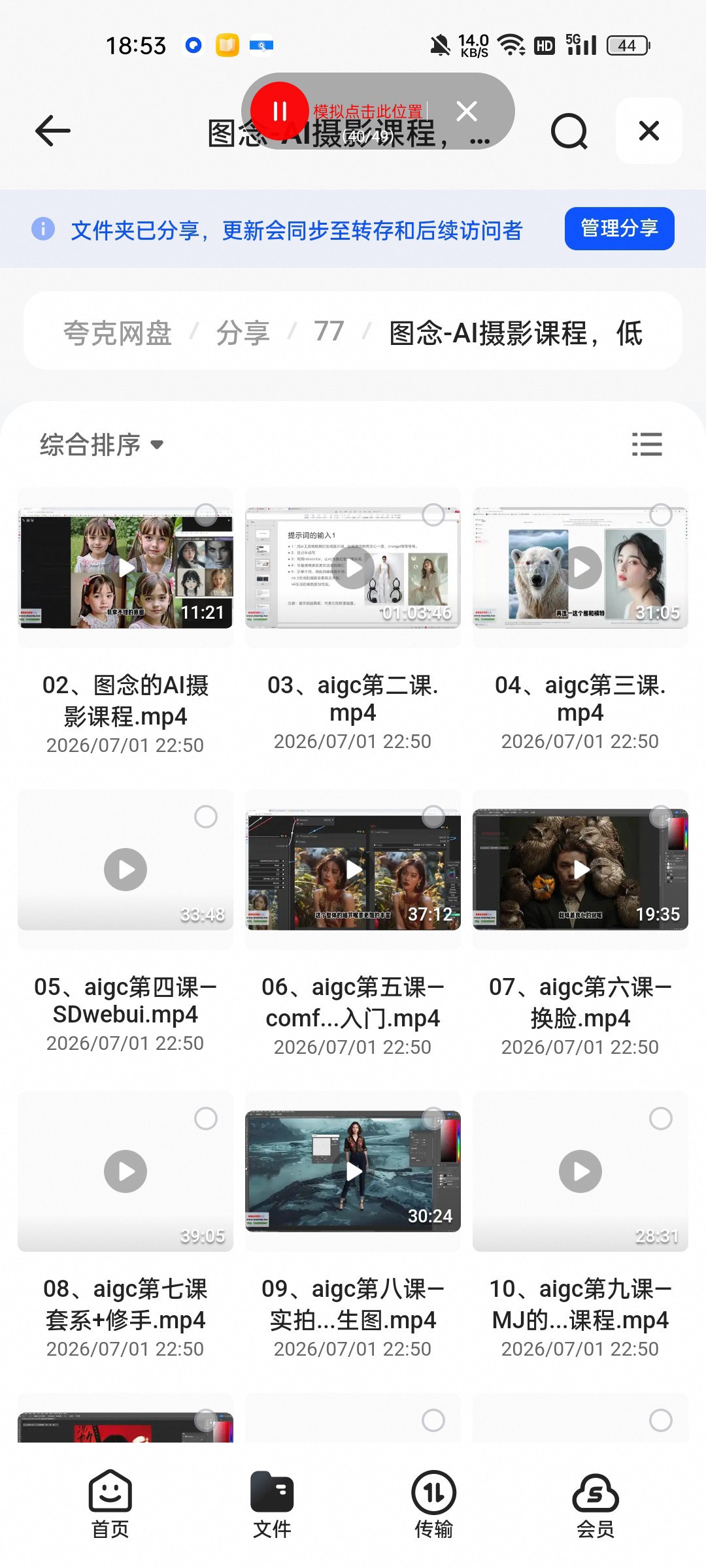Open 05、aigc第四课 SDwebui.mp4

[126, 870]
